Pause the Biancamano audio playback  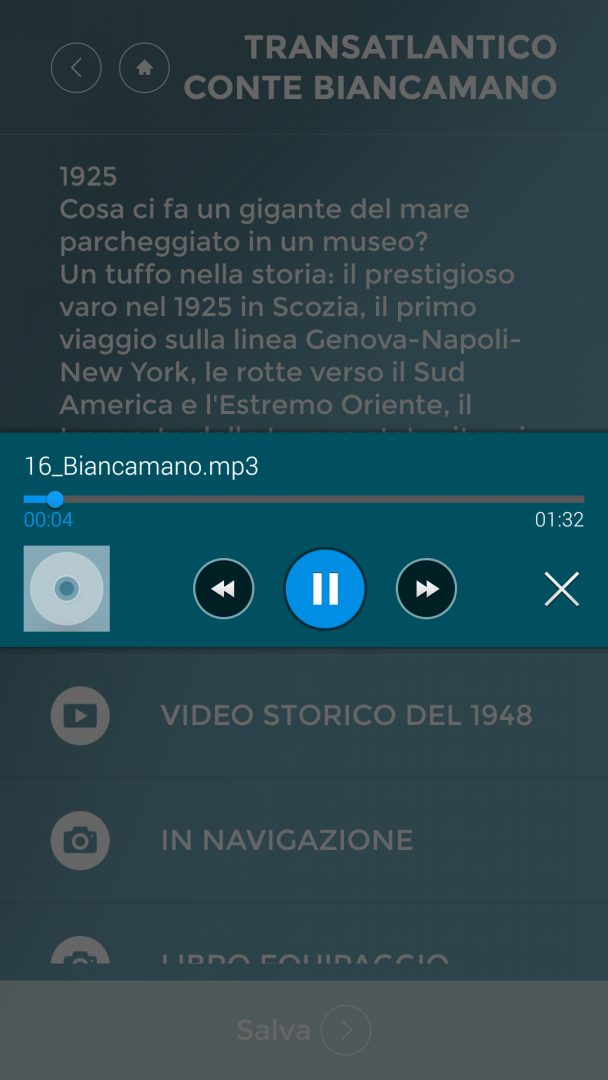click(325, 589)
